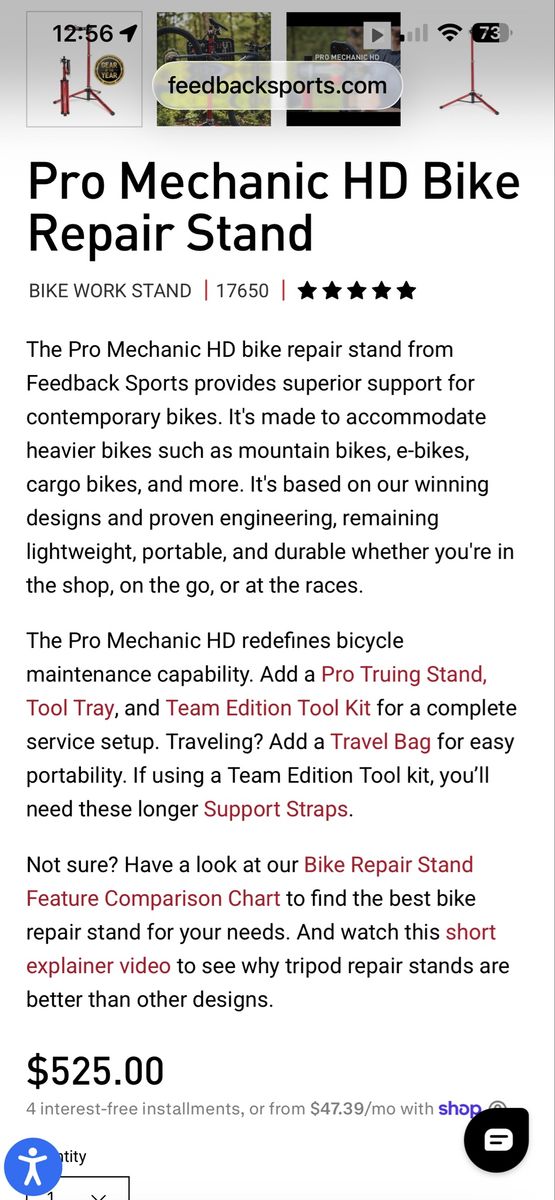Open the feedbacksports.com address bar
The height and width of the screenshot is (1200, 555).
(x=277, y=86)
